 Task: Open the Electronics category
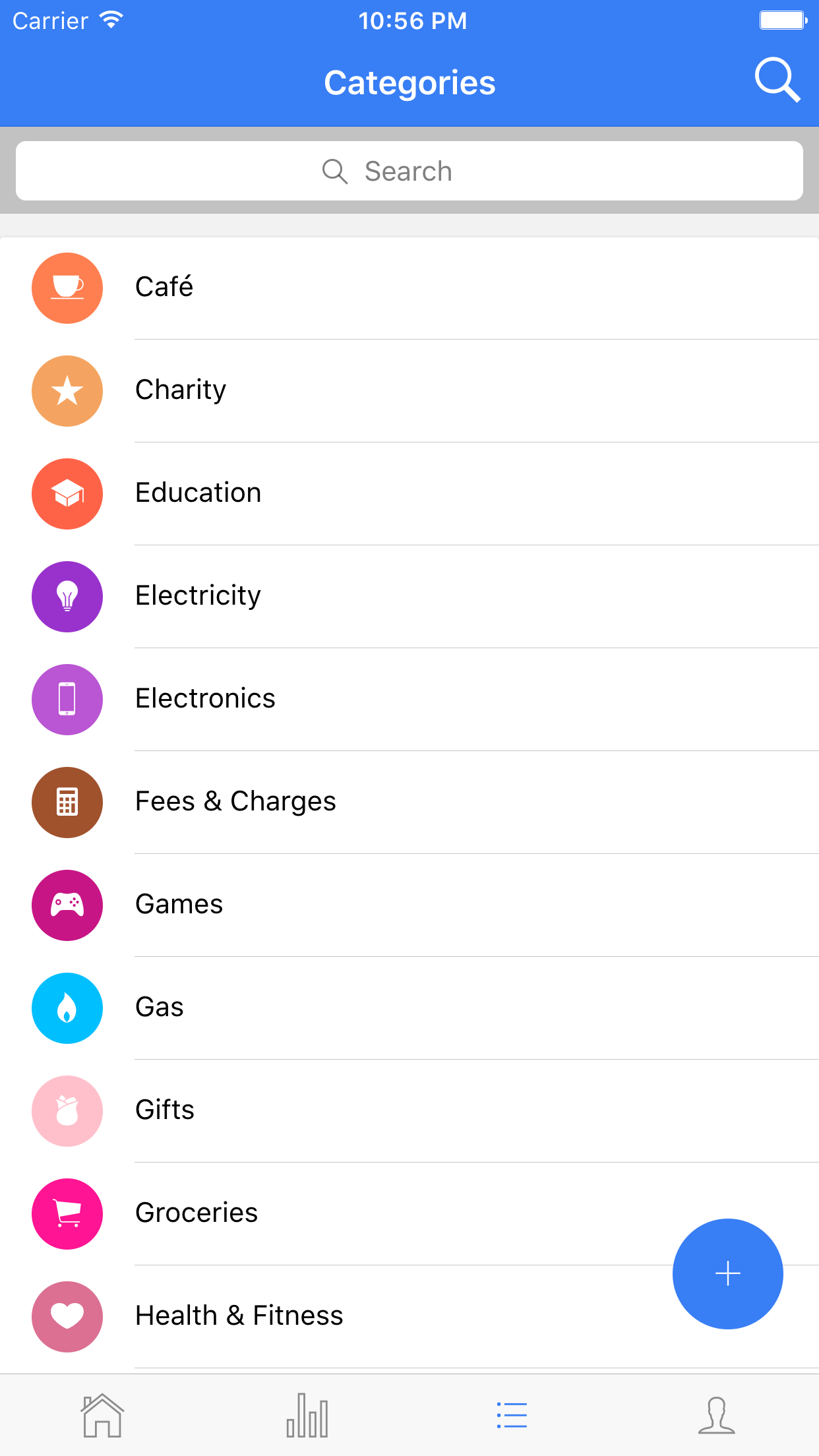(409, 700)
